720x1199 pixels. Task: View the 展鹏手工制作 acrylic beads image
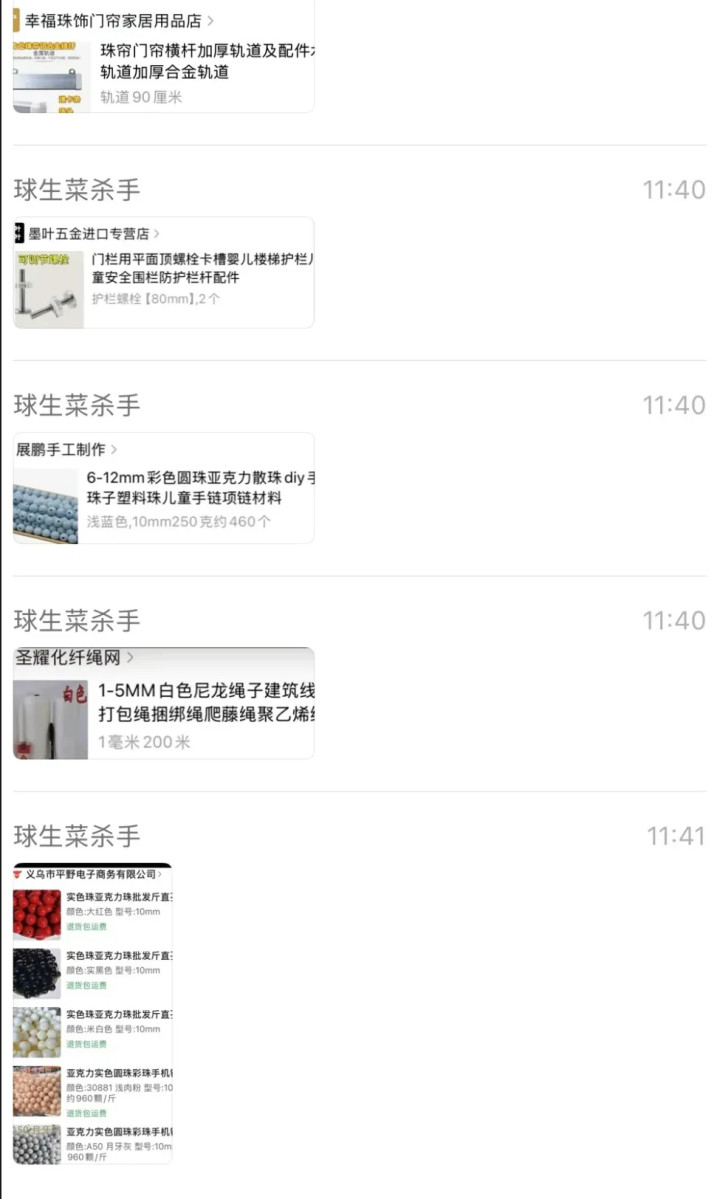pyautogui.click(x=46, y=505)
